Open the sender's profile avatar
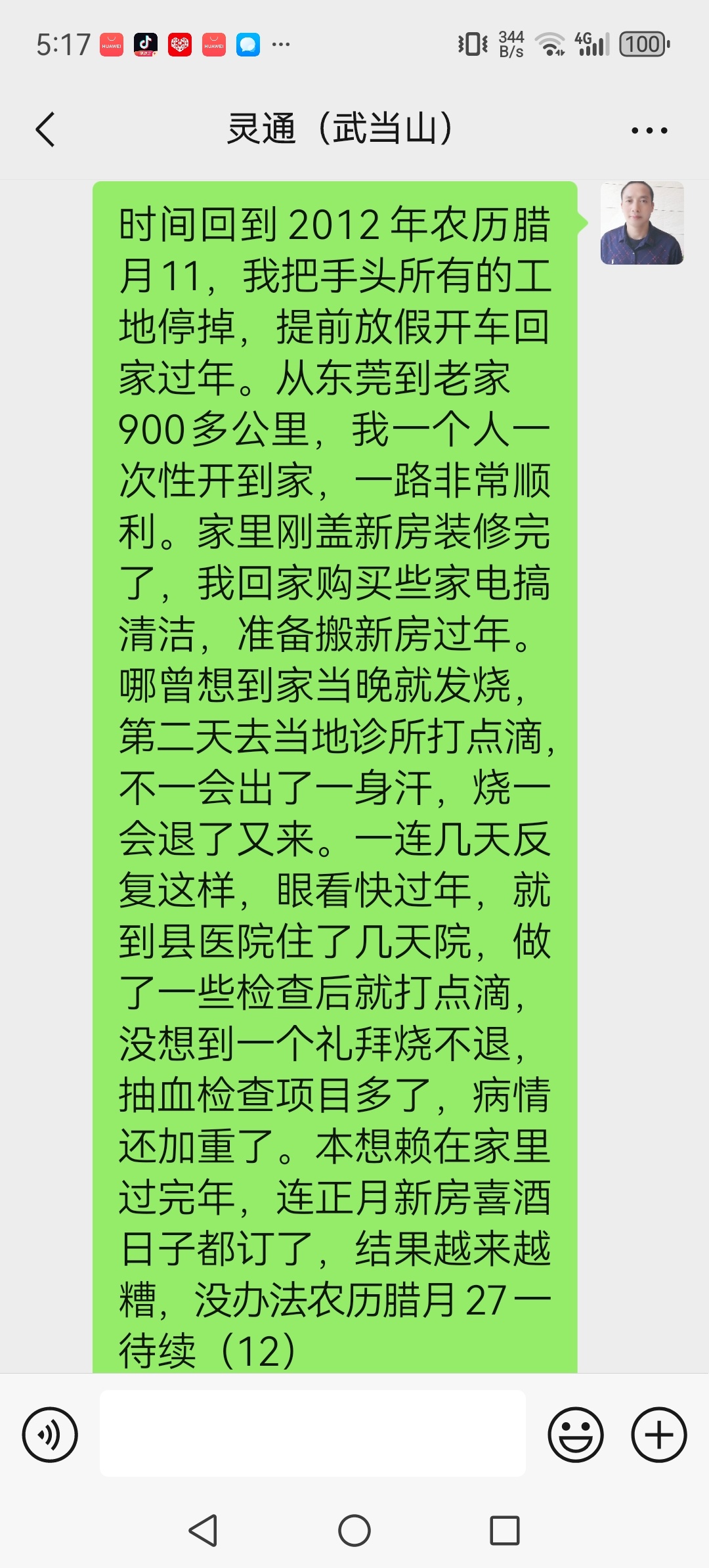 pos(642,223)
